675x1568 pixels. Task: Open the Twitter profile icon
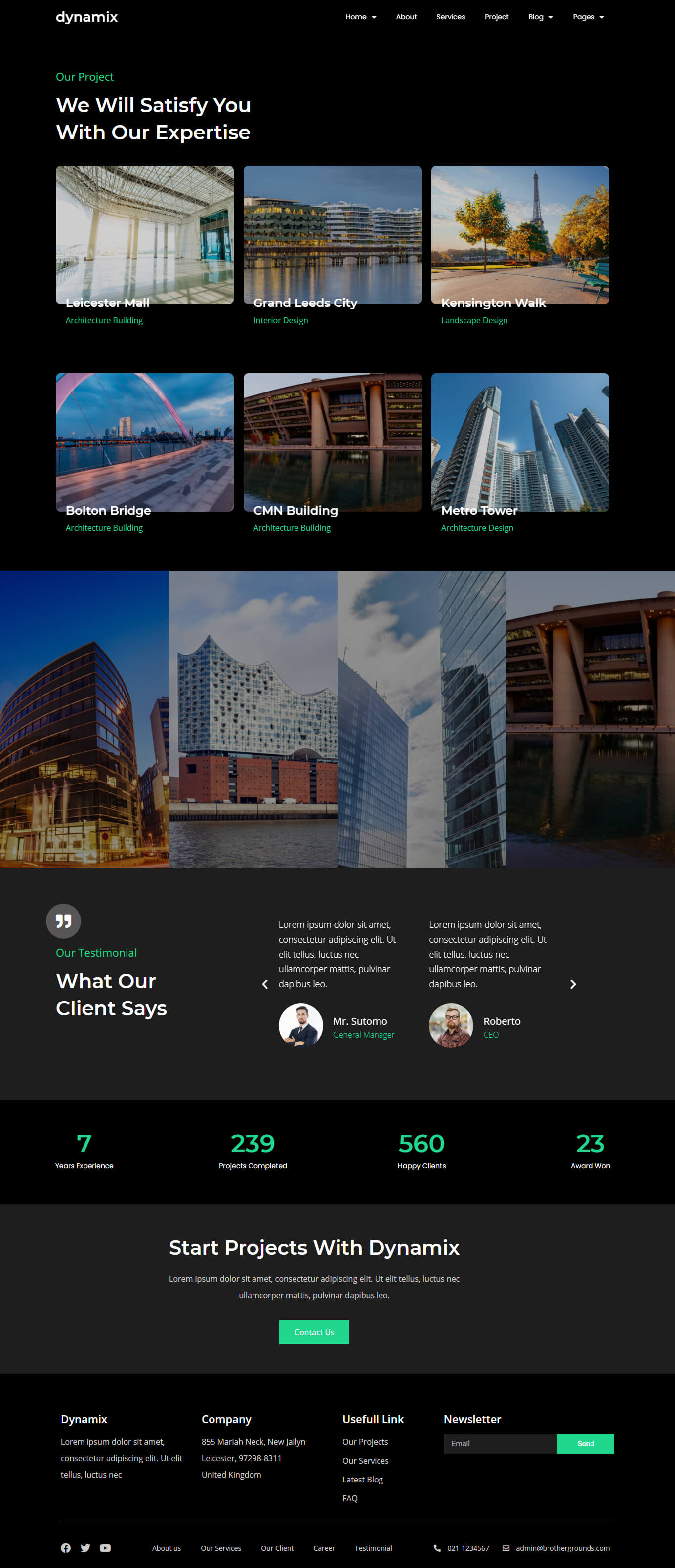pos(85,1548)
